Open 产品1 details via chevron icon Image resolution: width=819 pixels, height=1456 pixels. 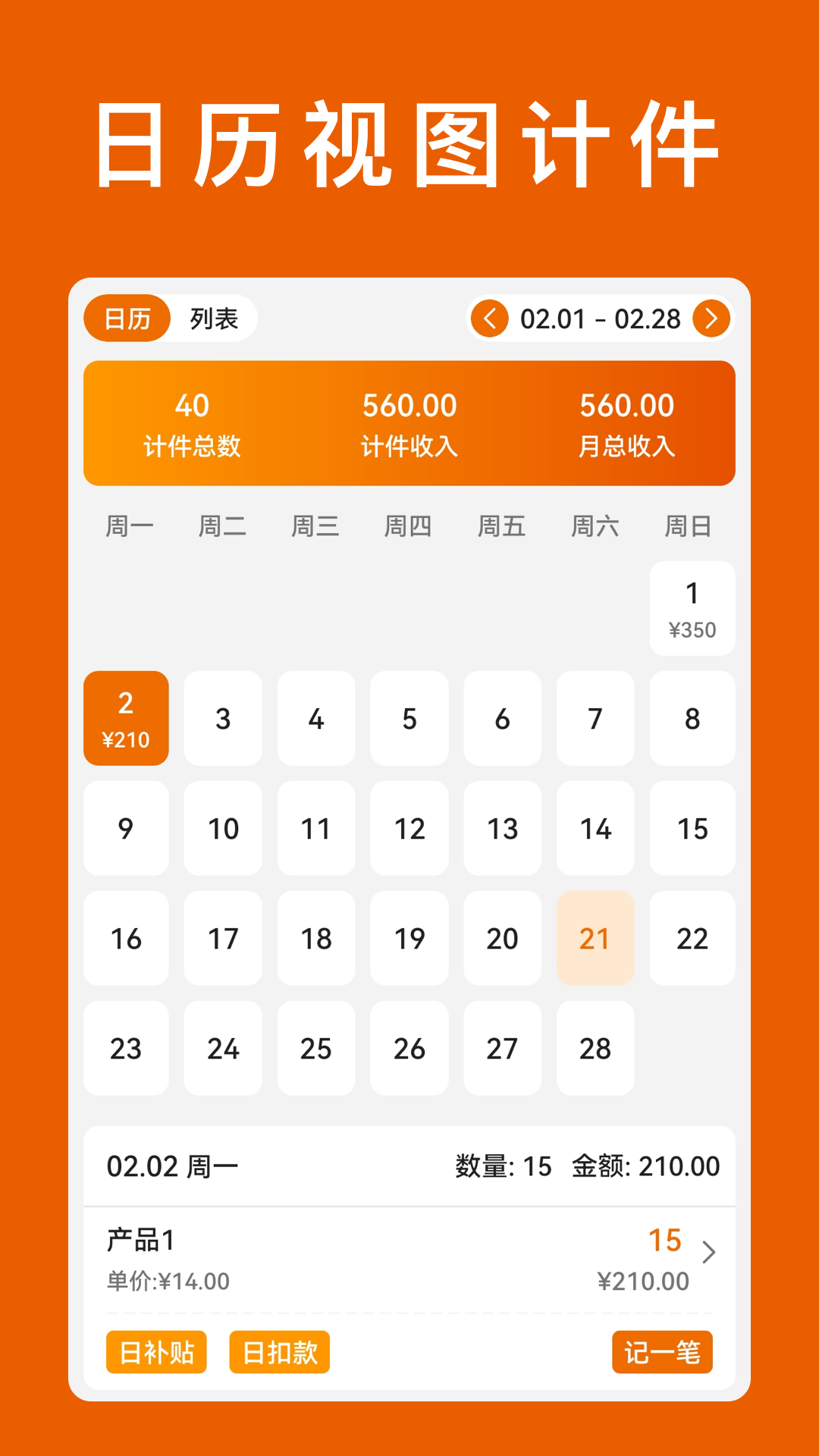(709, 1253)
